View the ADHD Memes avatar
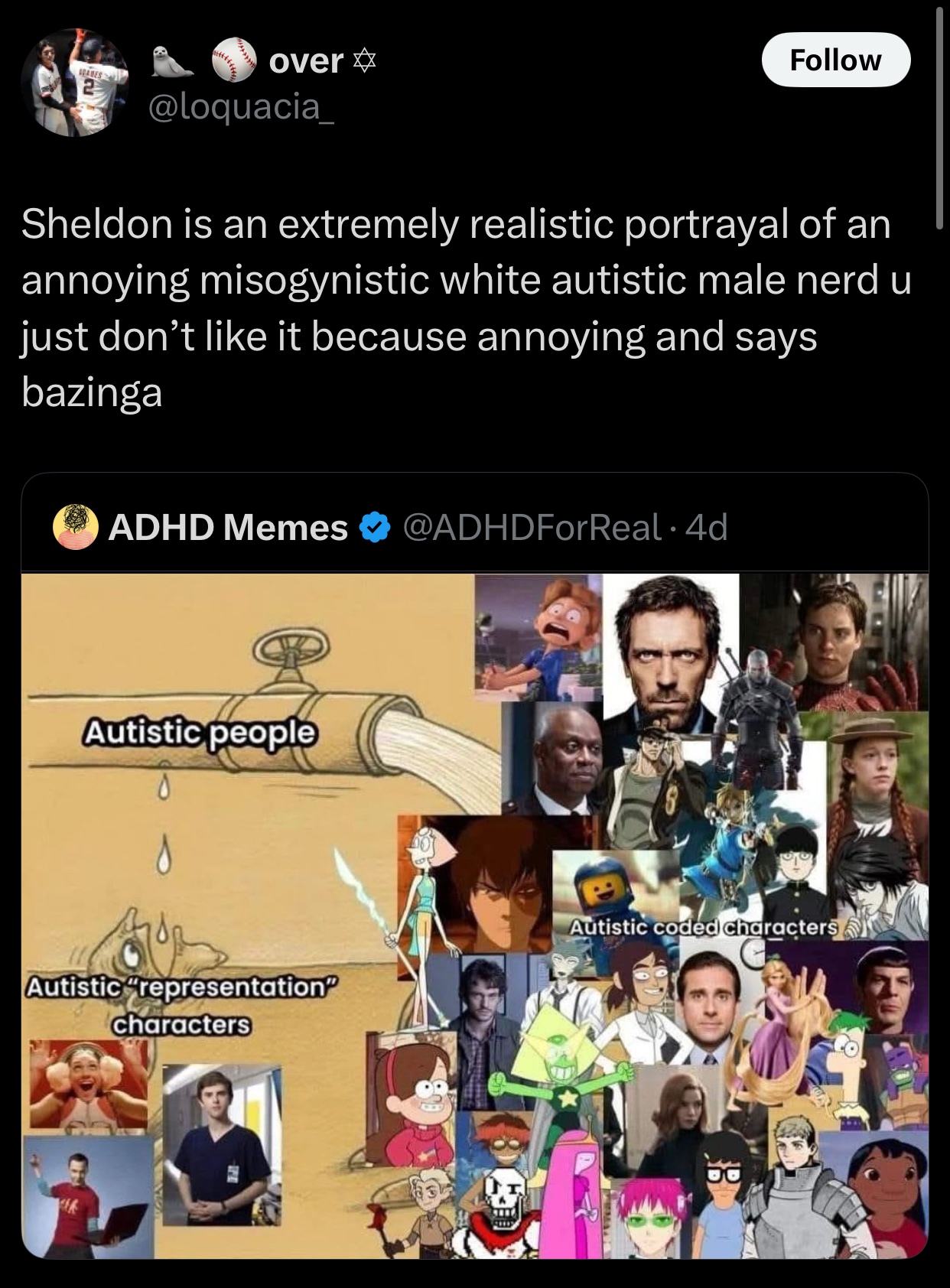The height and width of the screenshot is (1288, 950). click(76, 526)
